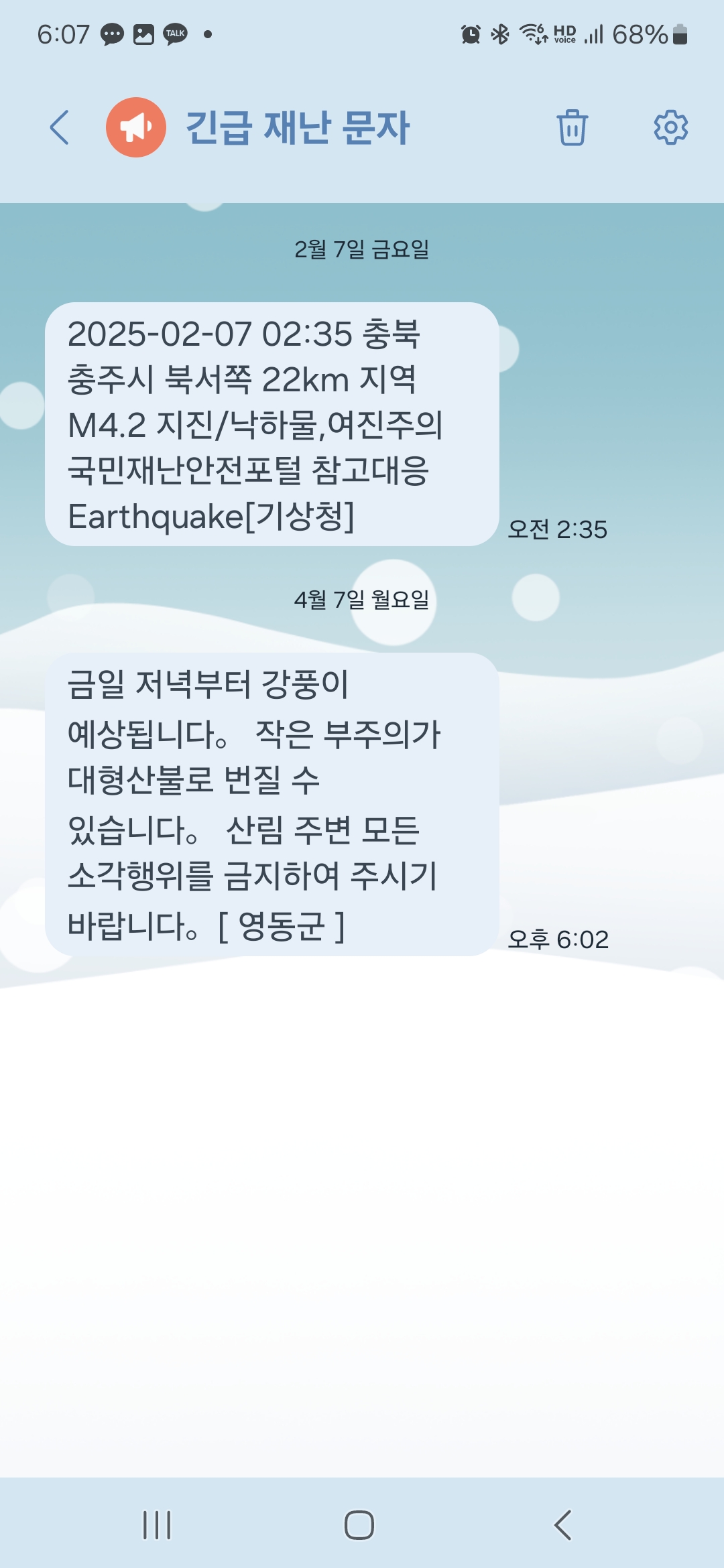Viewport: 724px width, 1568px height.
Task: Go back from 긴급 재난 문자 thread
Action: tap(60, 127)
